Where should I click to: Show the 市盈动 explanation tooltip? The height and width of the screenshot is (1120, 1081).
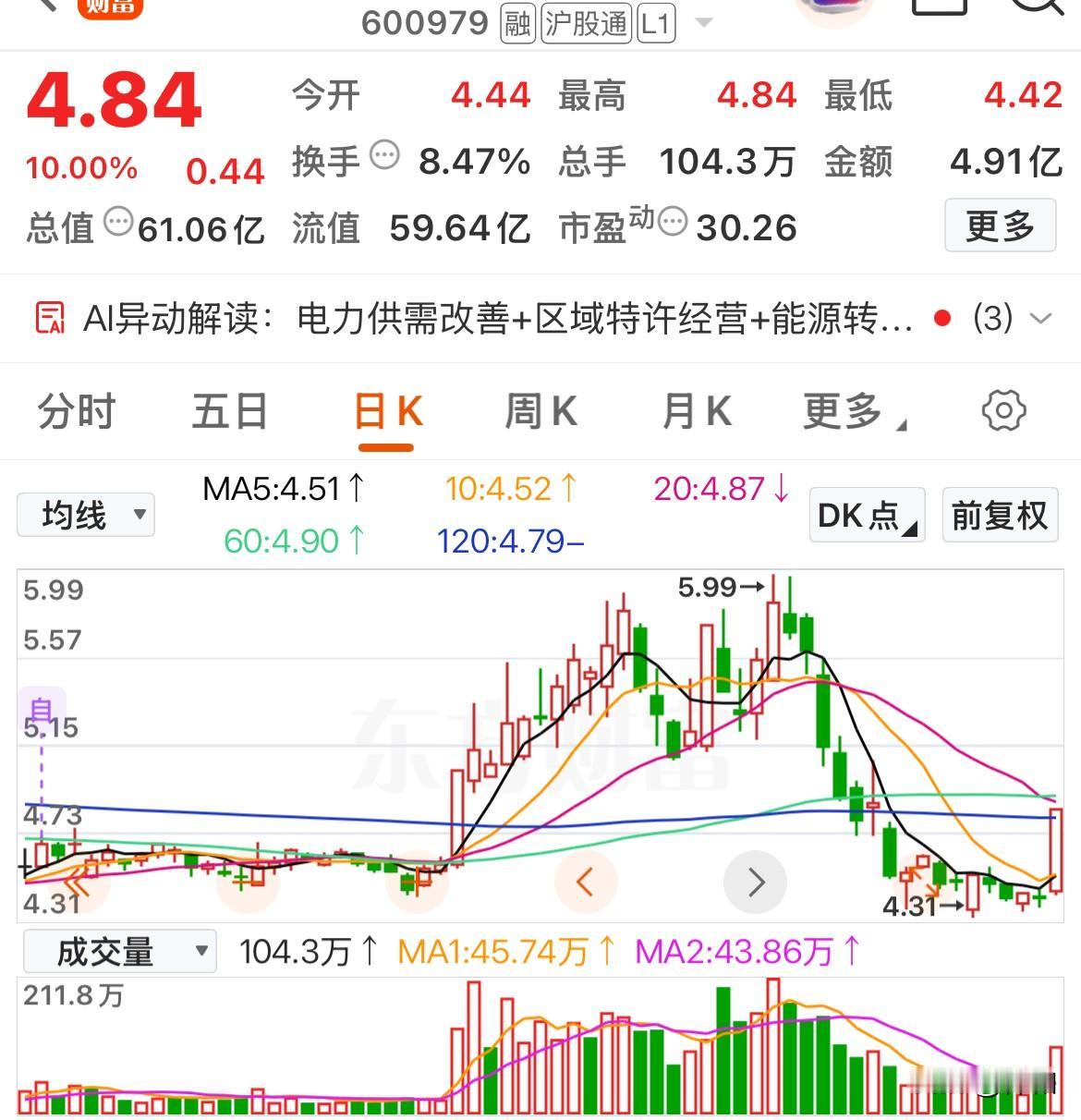(674, 220)
